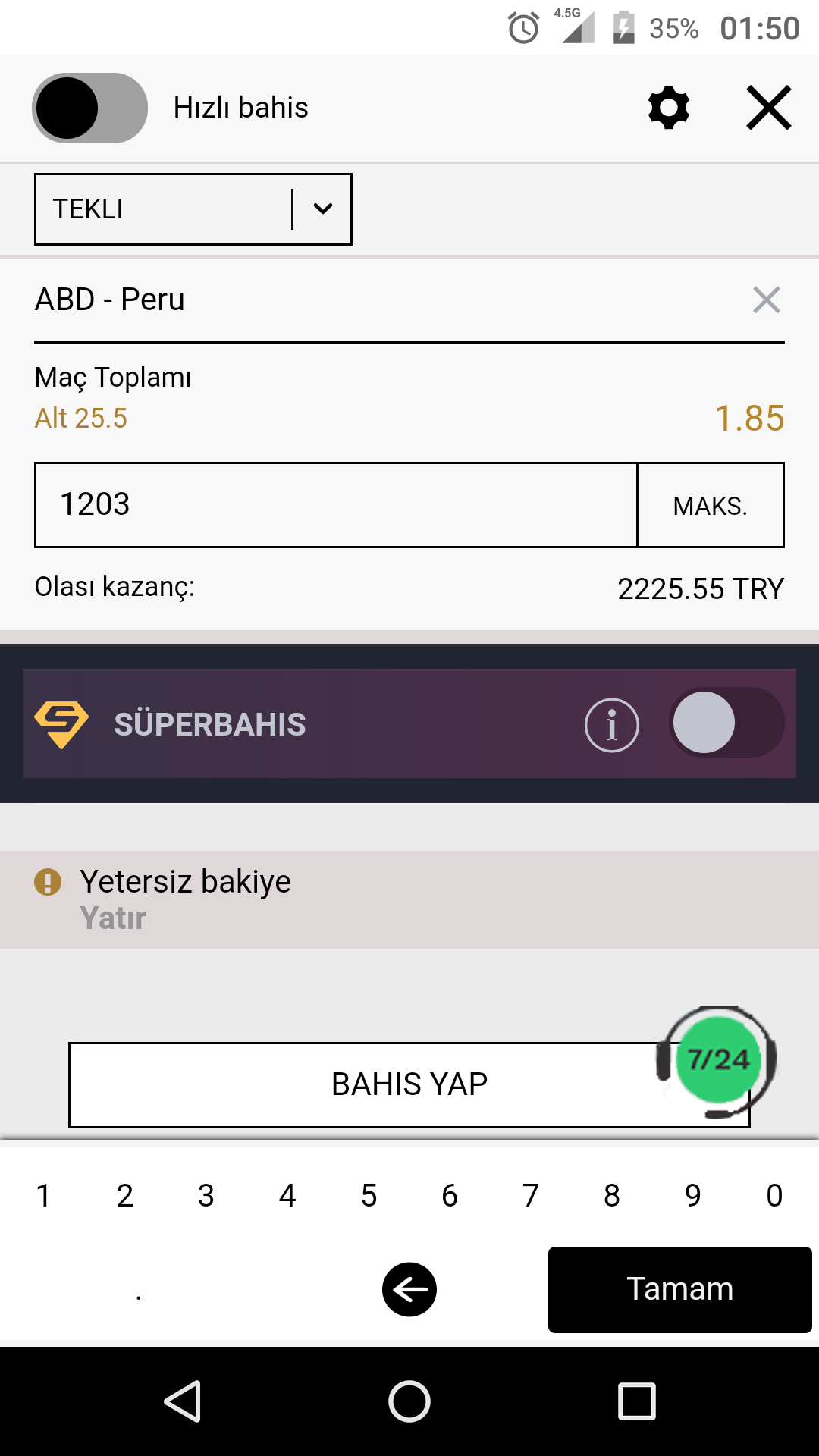Image resolution: width=819 pixels, height=1456 pixels.
Task: Set the maximum stake with MAKS.
Action: (x=711, y=505)
